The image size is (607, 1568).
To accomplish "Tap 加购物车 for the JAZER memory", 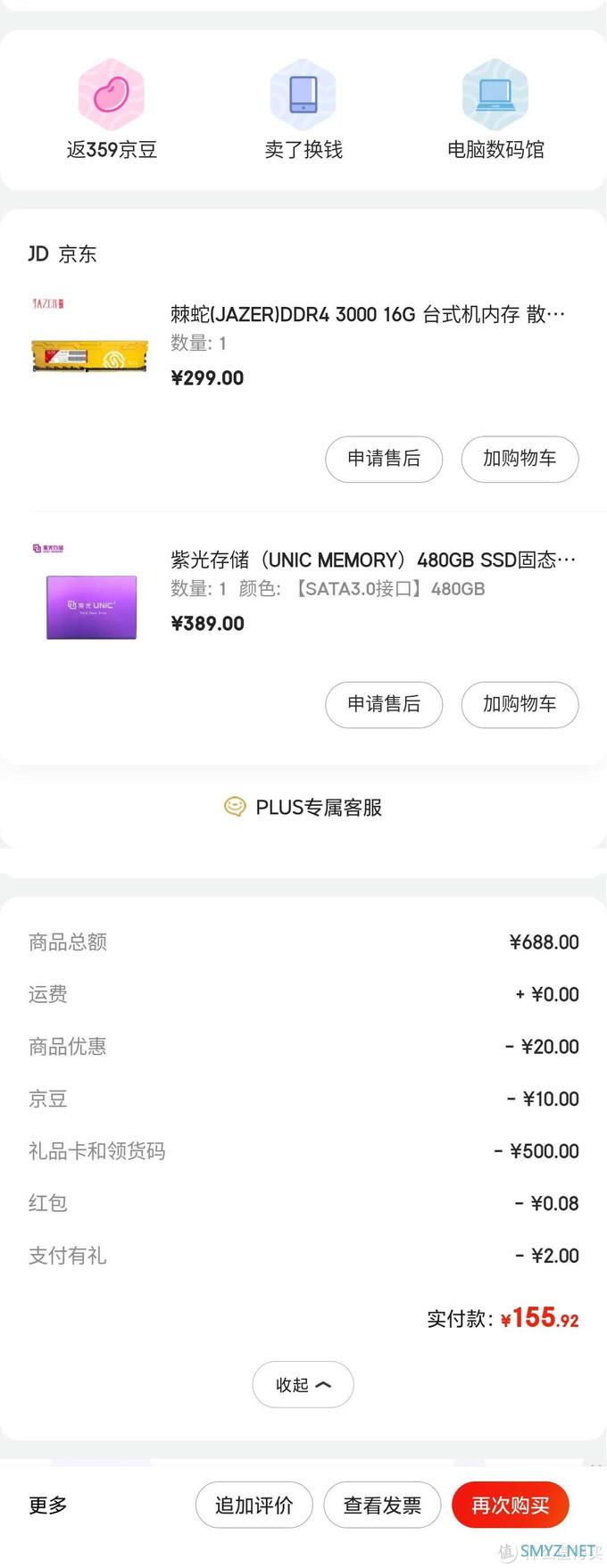I will 520,459.
